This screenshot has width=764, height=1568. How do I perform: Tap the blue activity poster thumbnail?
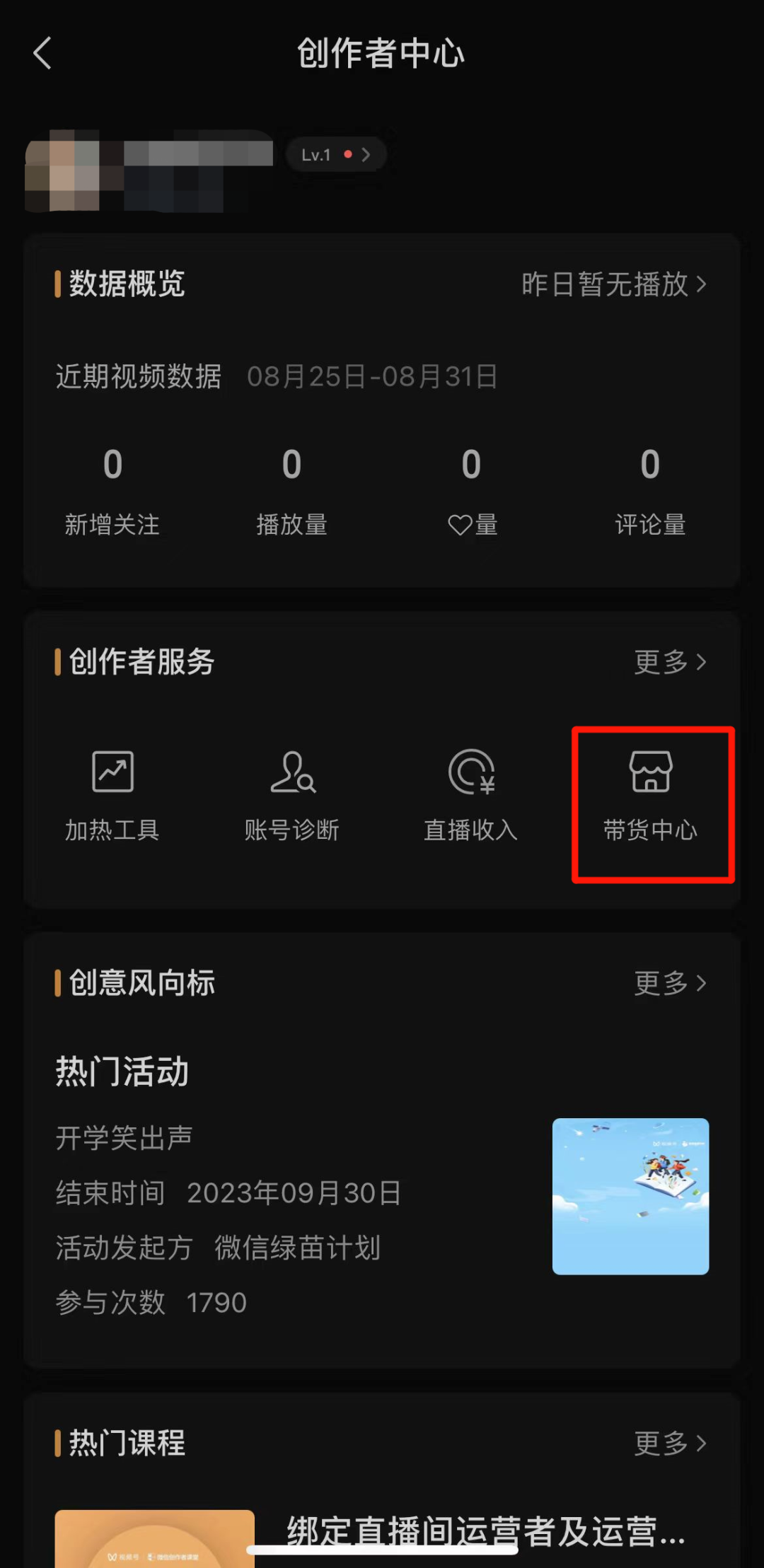tap(630, 1197)
